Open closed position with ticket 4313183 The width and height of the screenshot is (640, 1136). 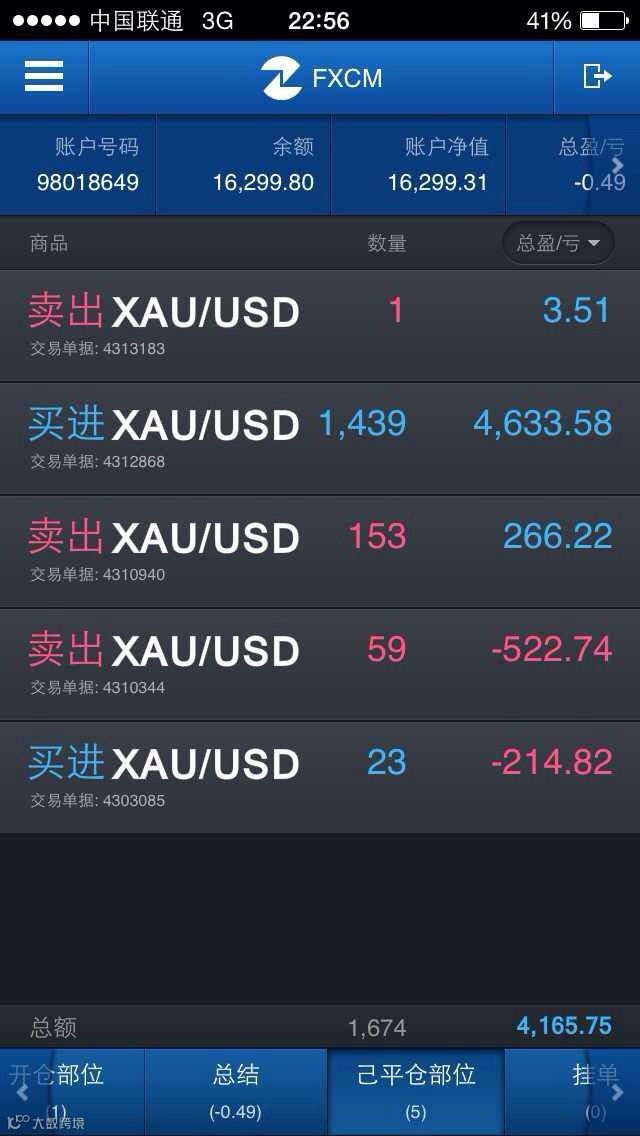320,325
